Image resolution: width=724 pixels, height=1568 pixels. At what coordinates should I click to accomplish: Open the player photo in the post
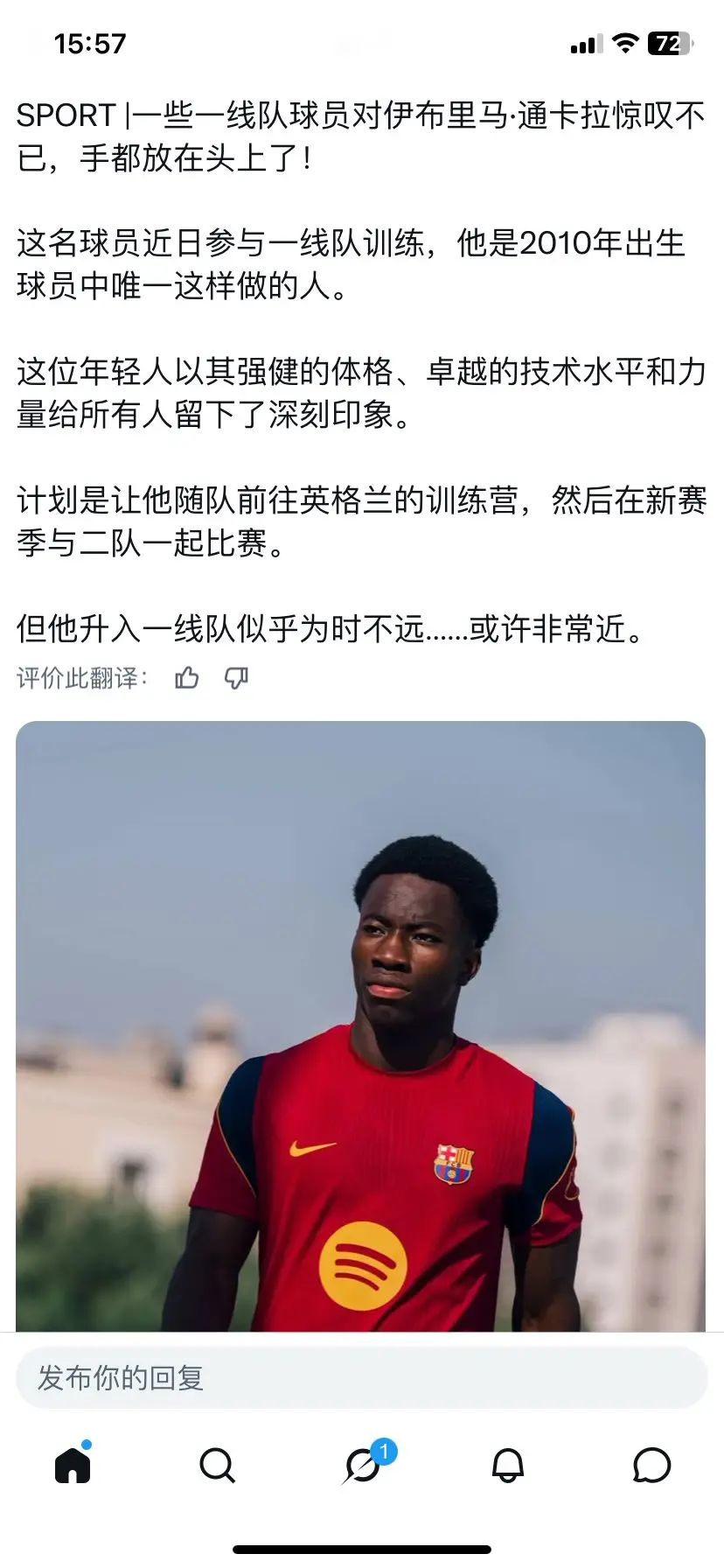point(360,1025)
